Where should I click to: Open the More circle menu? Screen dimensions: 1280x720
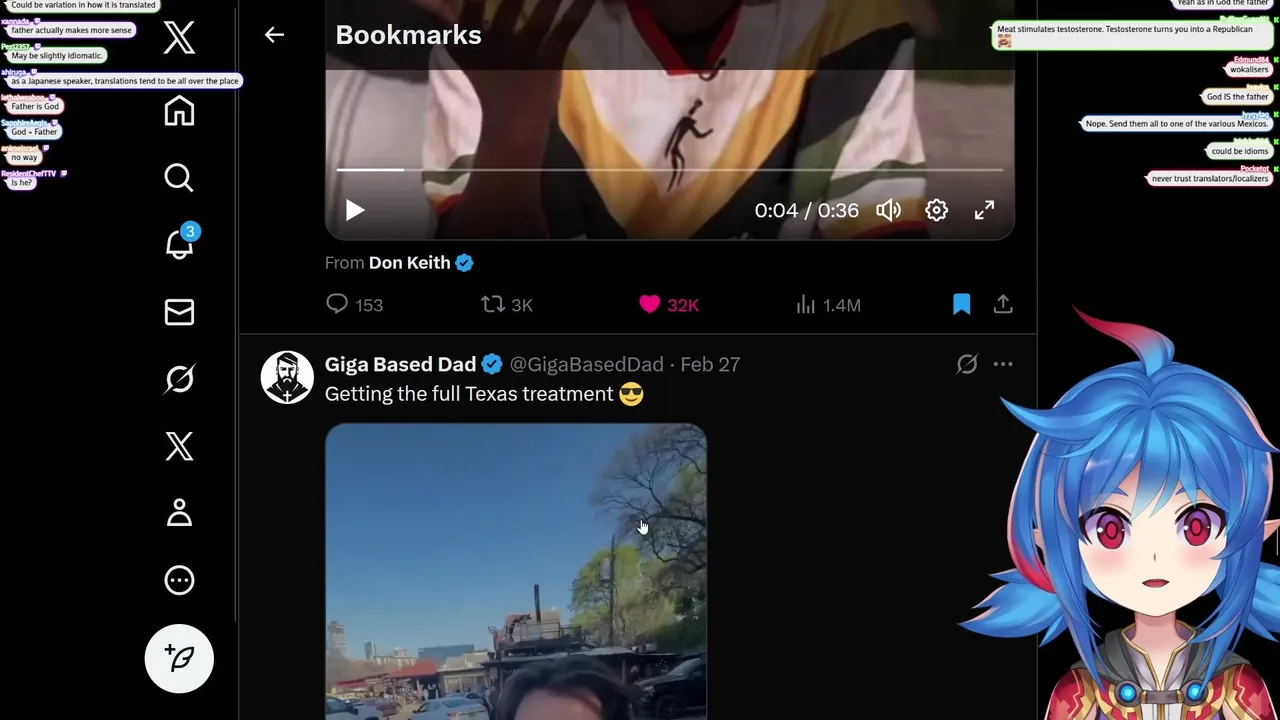179,580
